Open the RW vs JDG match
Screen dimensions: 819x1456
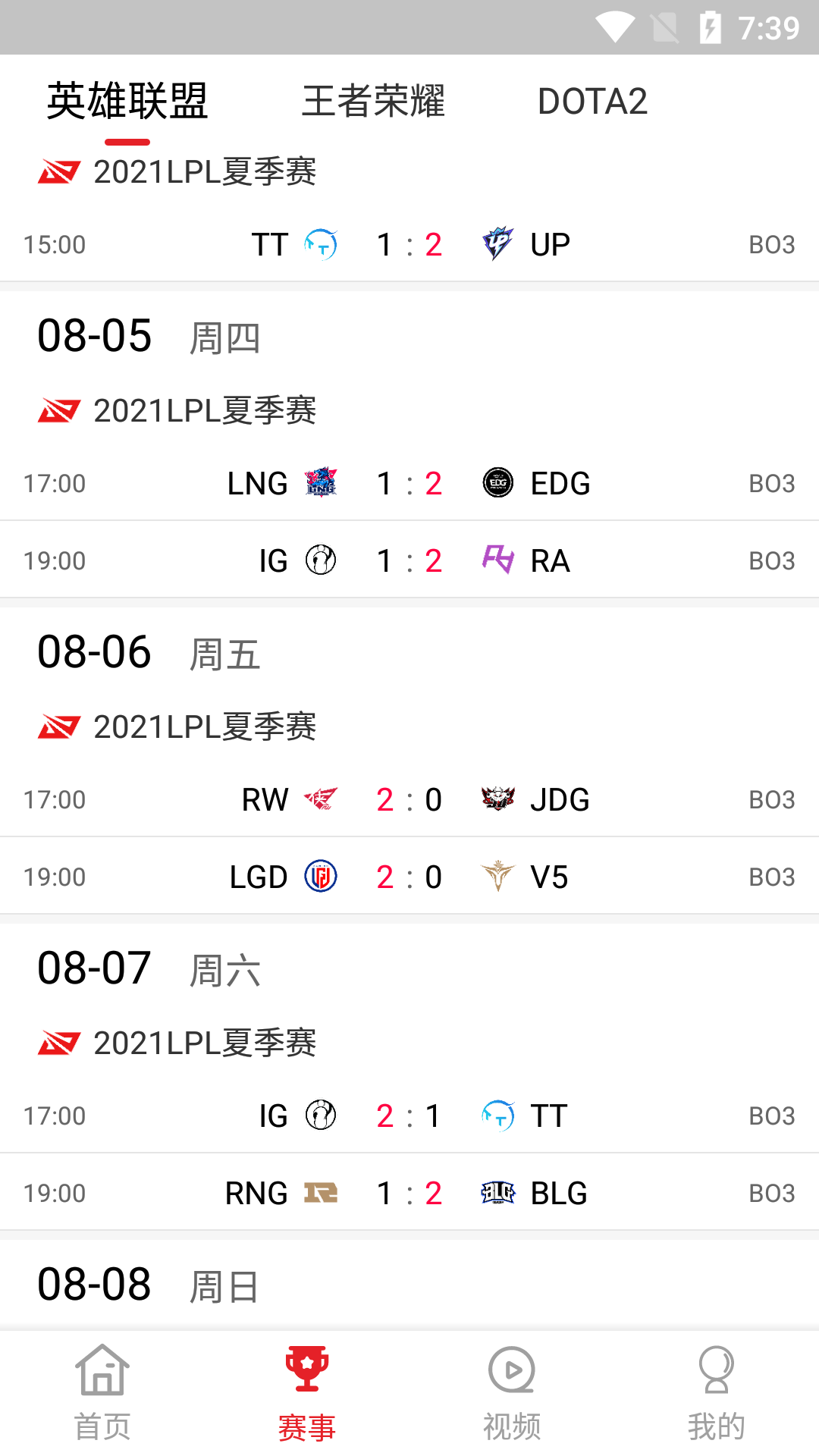409,799
